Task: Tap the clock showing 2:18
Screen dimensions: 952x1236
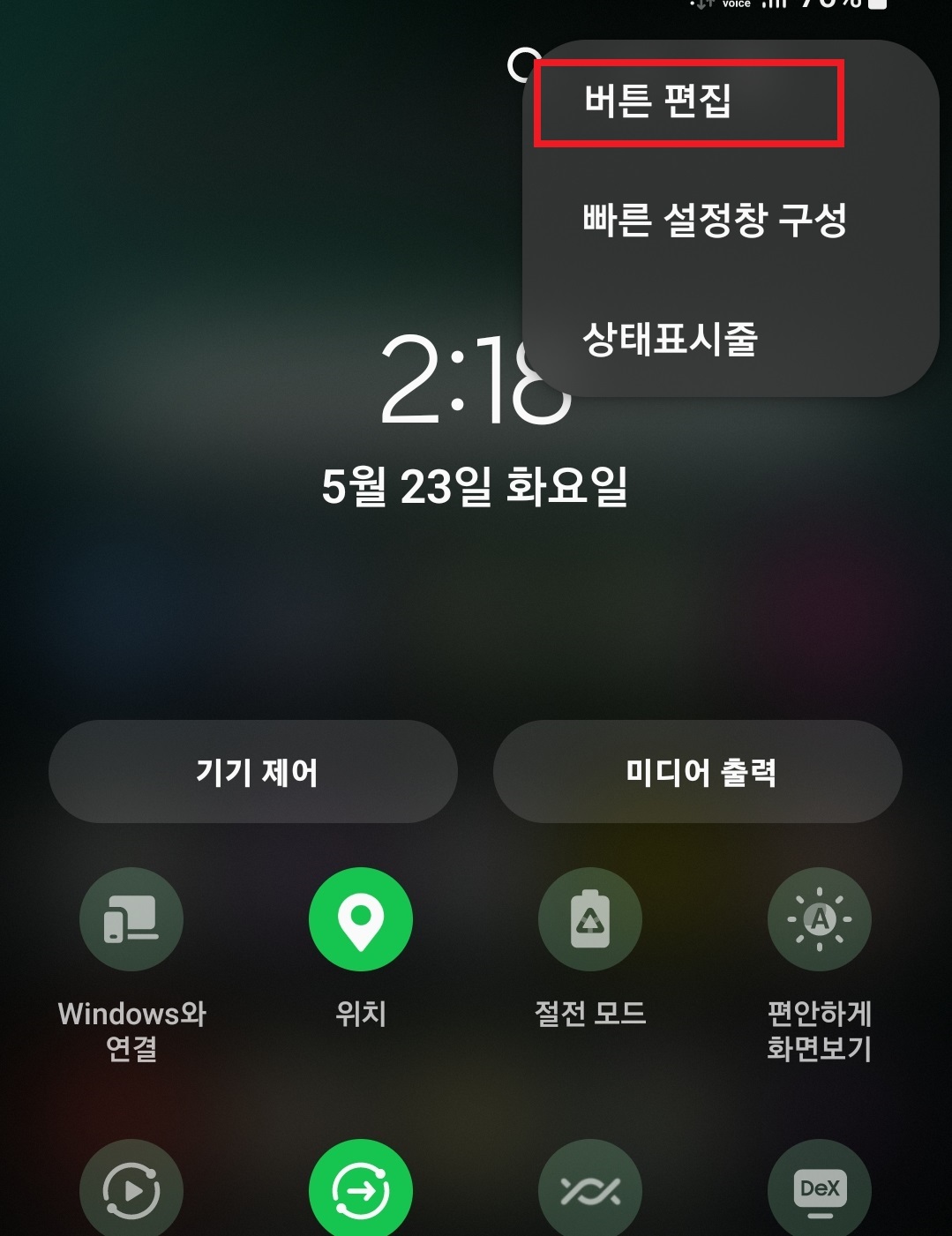Action: [x=476, y=388]
